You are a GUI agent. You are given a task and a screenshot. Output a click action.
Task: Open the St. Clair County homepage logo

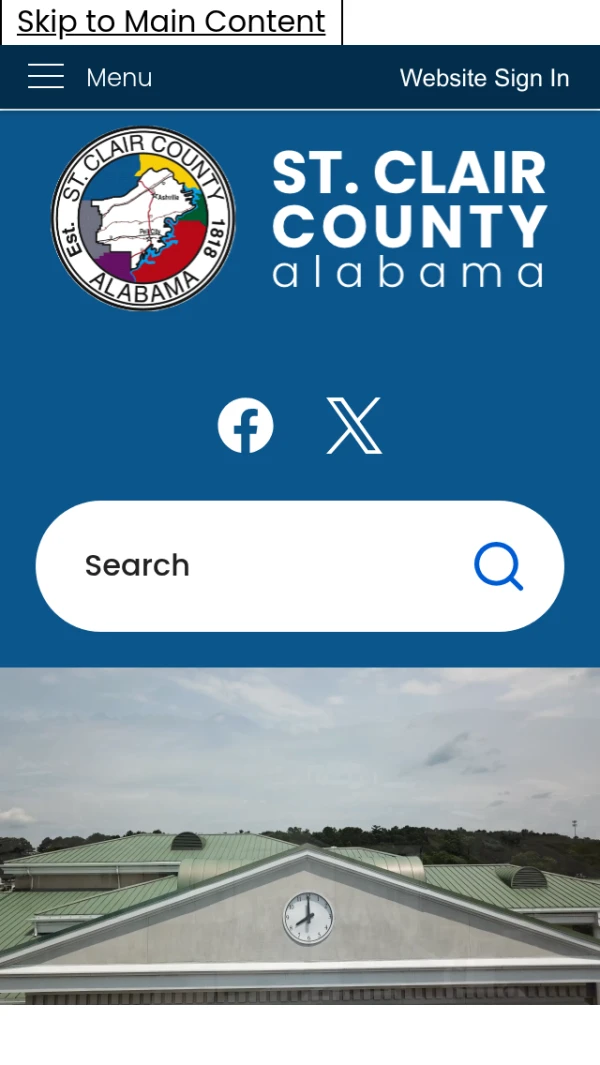pyautogui.click(x=300, y=218)
